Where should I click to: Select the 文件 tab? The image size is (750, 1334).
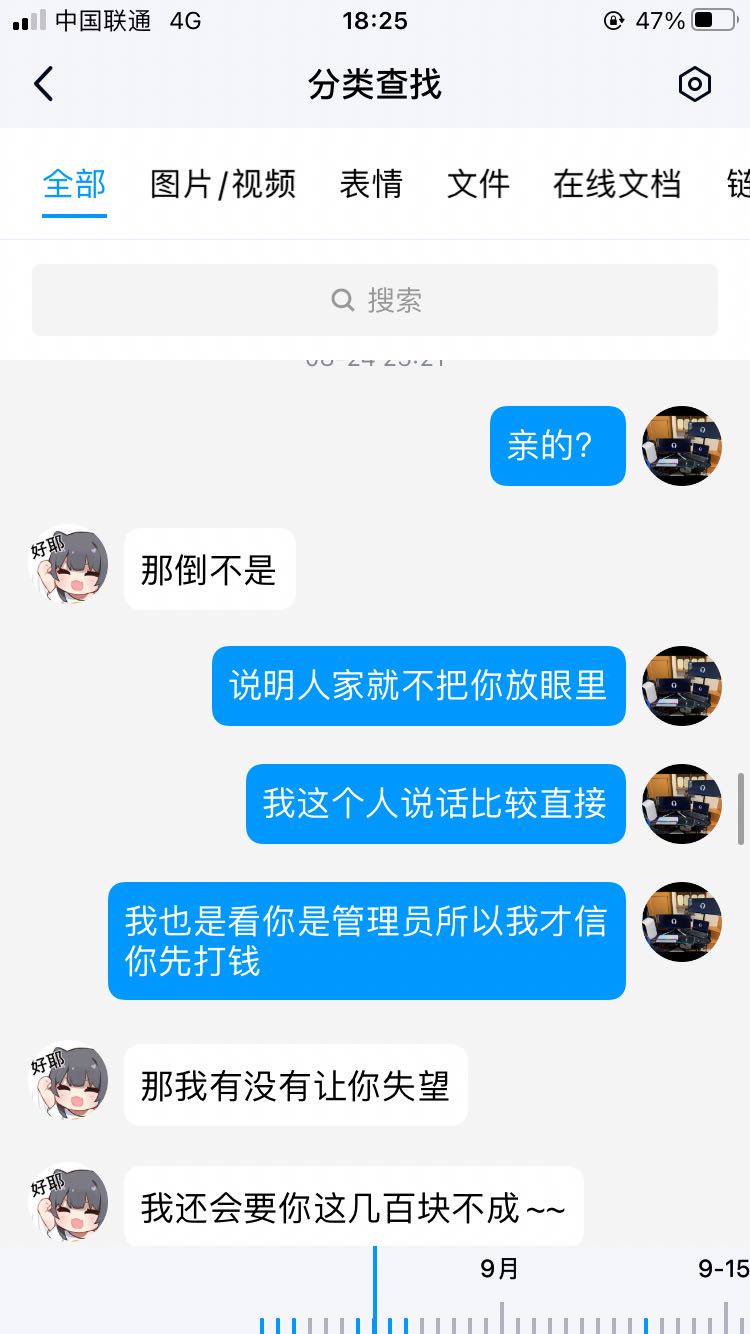tap(478, 184)
